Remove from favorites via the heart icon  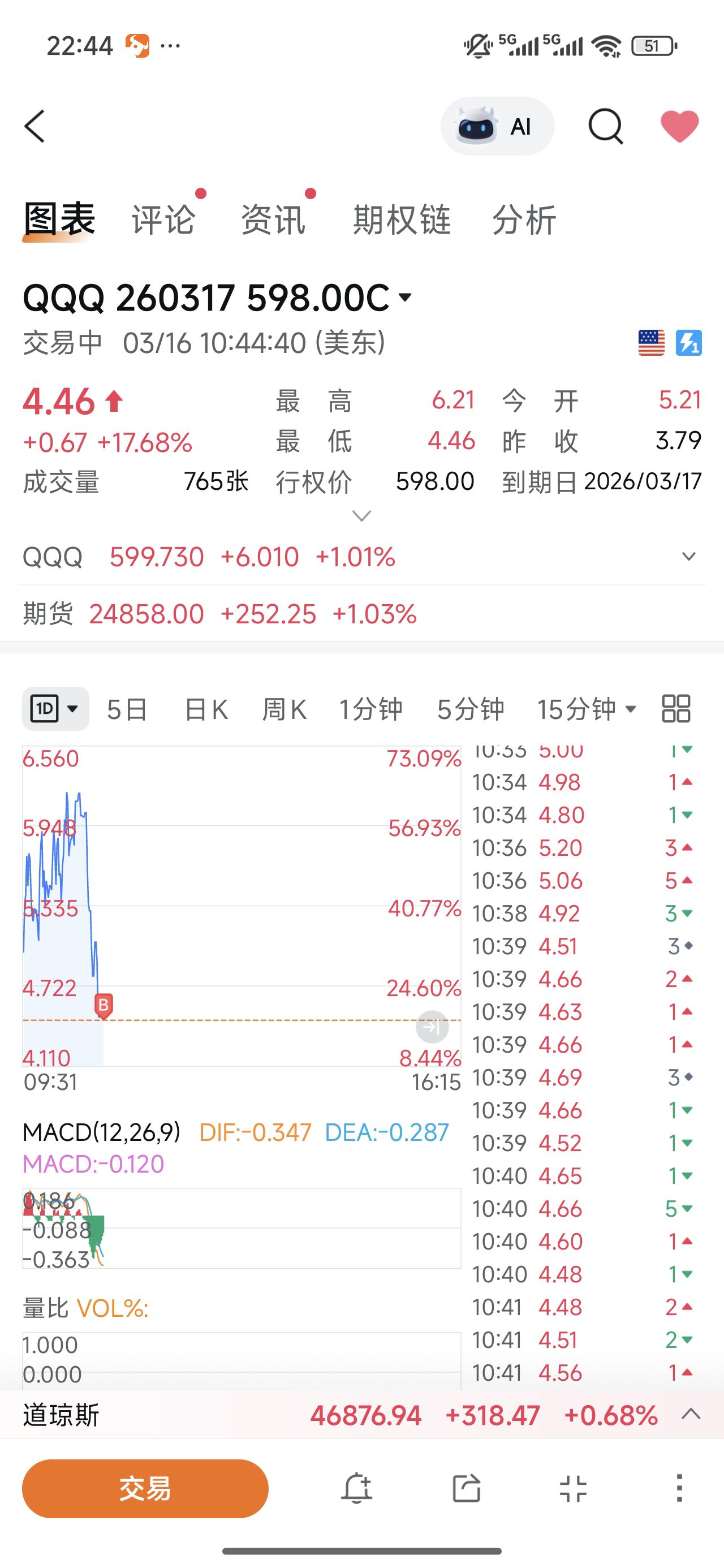click(679, 127)
